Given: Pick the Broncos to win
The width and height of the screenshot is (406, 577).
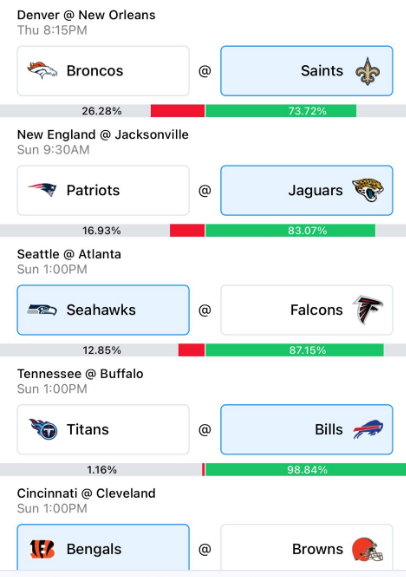Looking at the screenshot, I should pos(103,71).
